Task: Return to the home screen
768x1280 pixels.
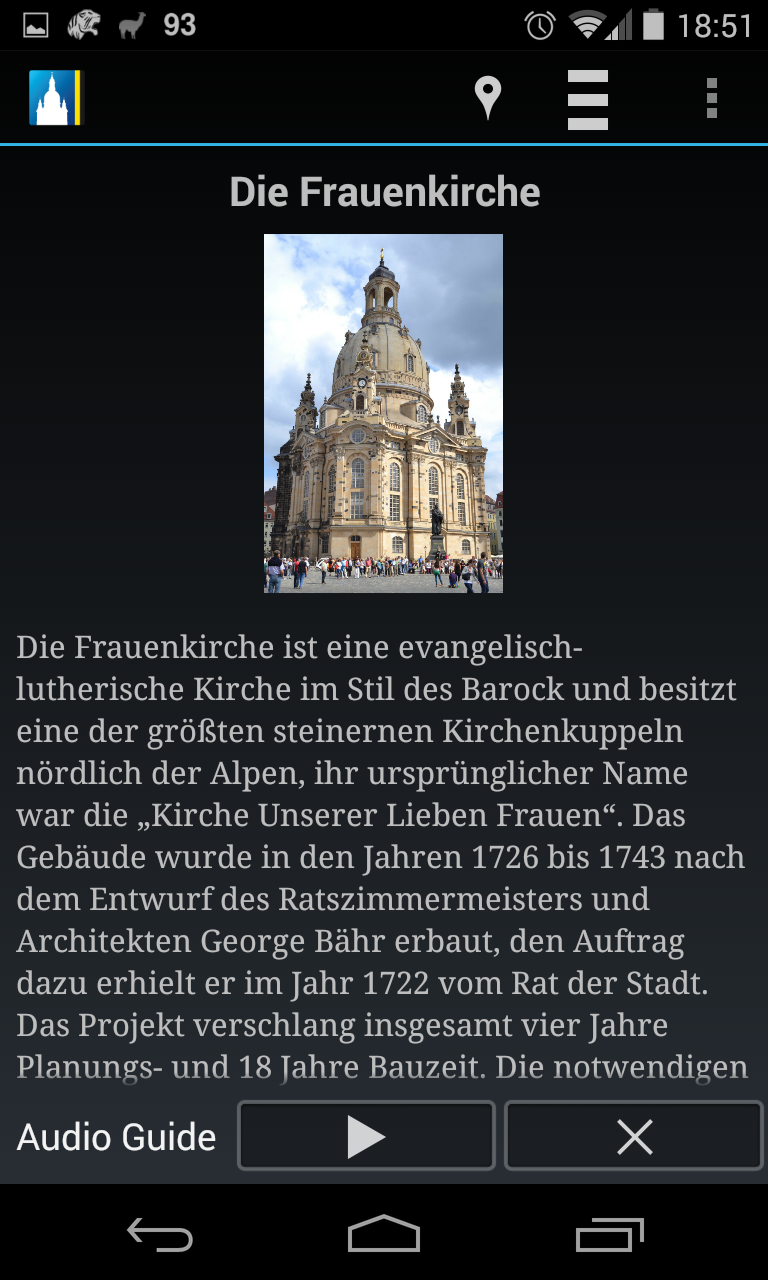Action: click(384, 1235)
